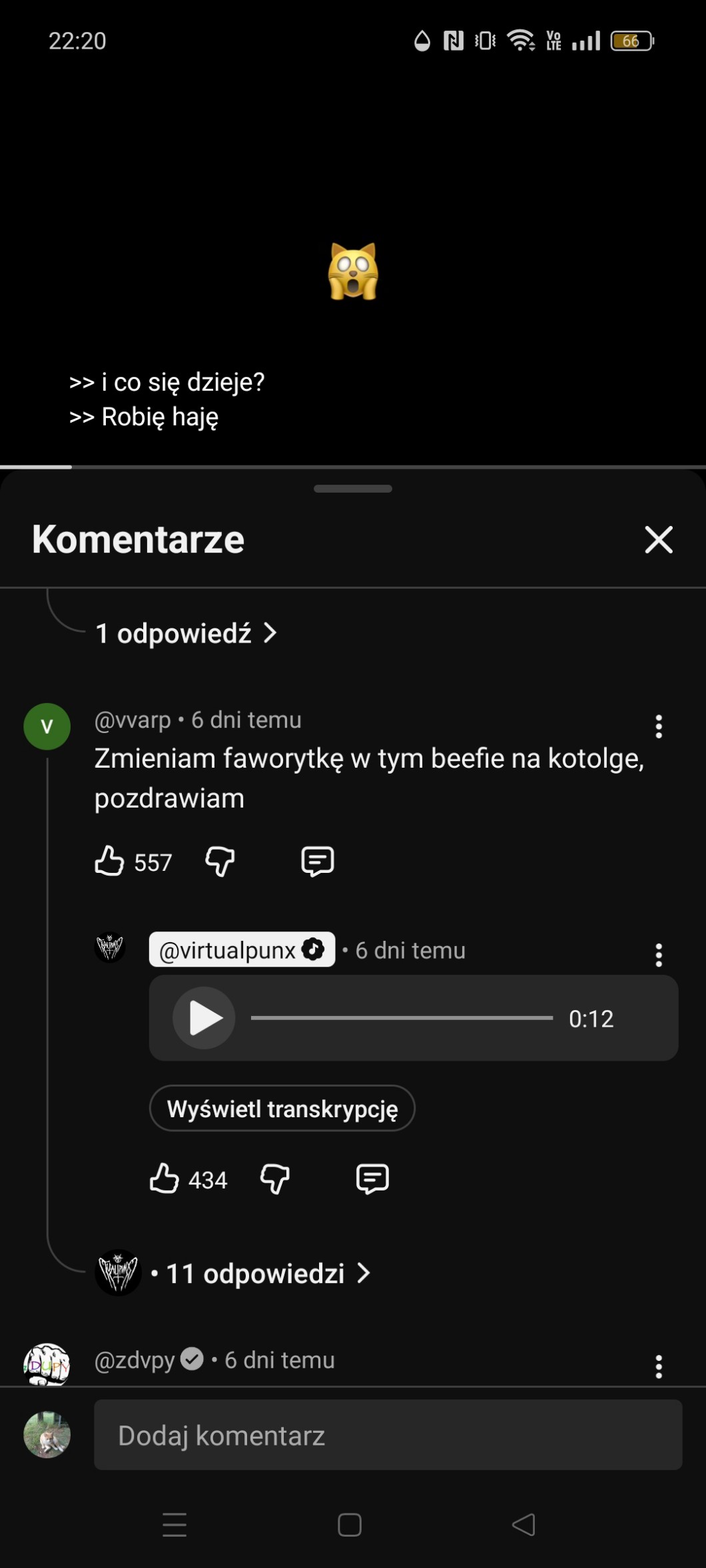Play the @virtualpunx voice reply
The width and height of the screenshot is (706, 1568).
tap(204, 1018)
